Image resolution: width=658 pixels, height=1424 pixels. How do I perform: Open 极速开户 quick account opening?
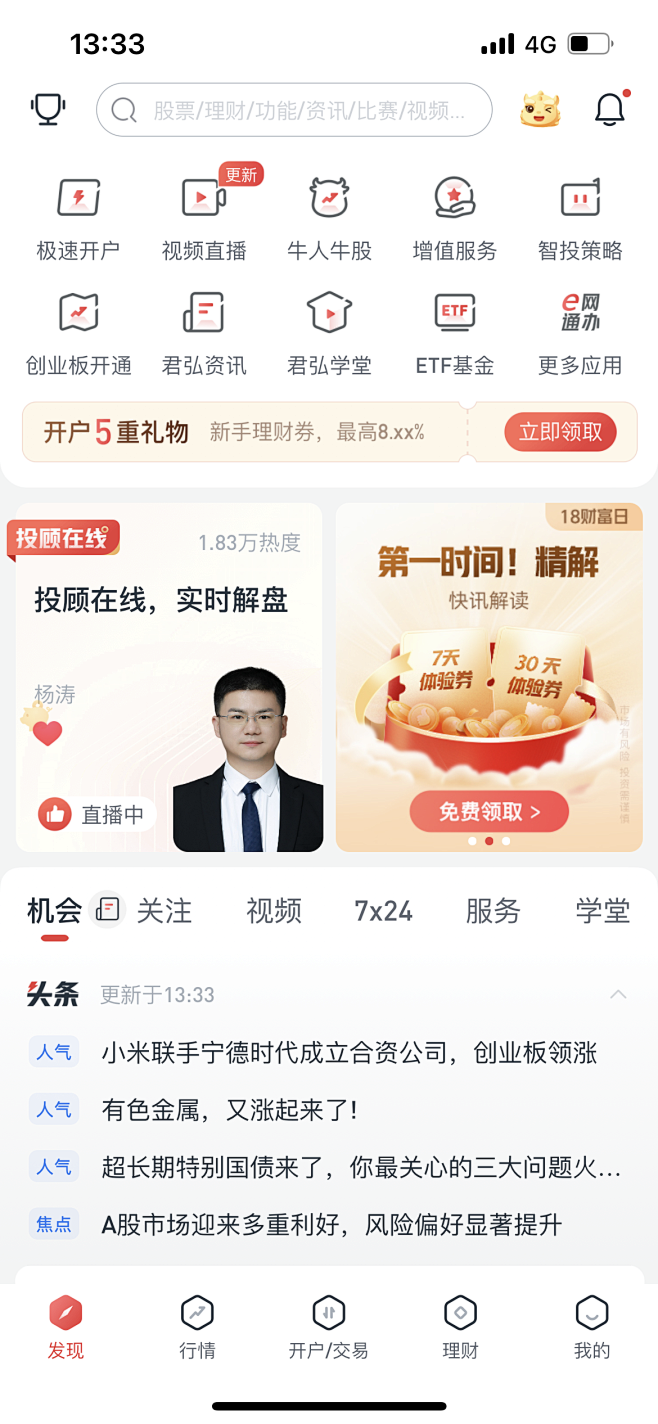click(x=78, y=219)
